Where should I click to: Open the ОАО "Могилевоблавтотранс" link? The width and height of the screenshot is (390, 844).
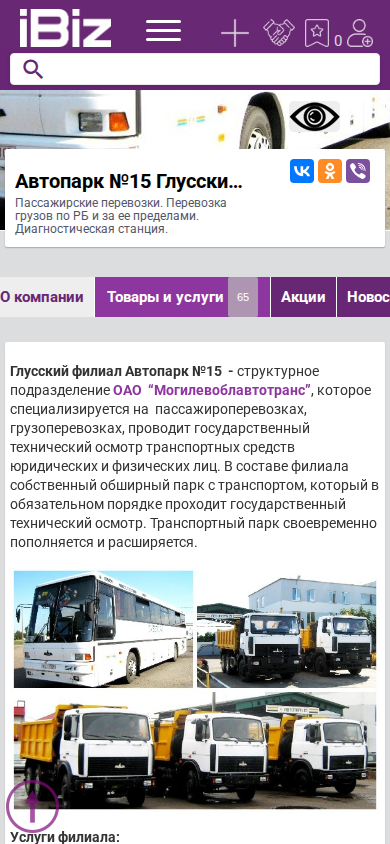pos(212,390)
